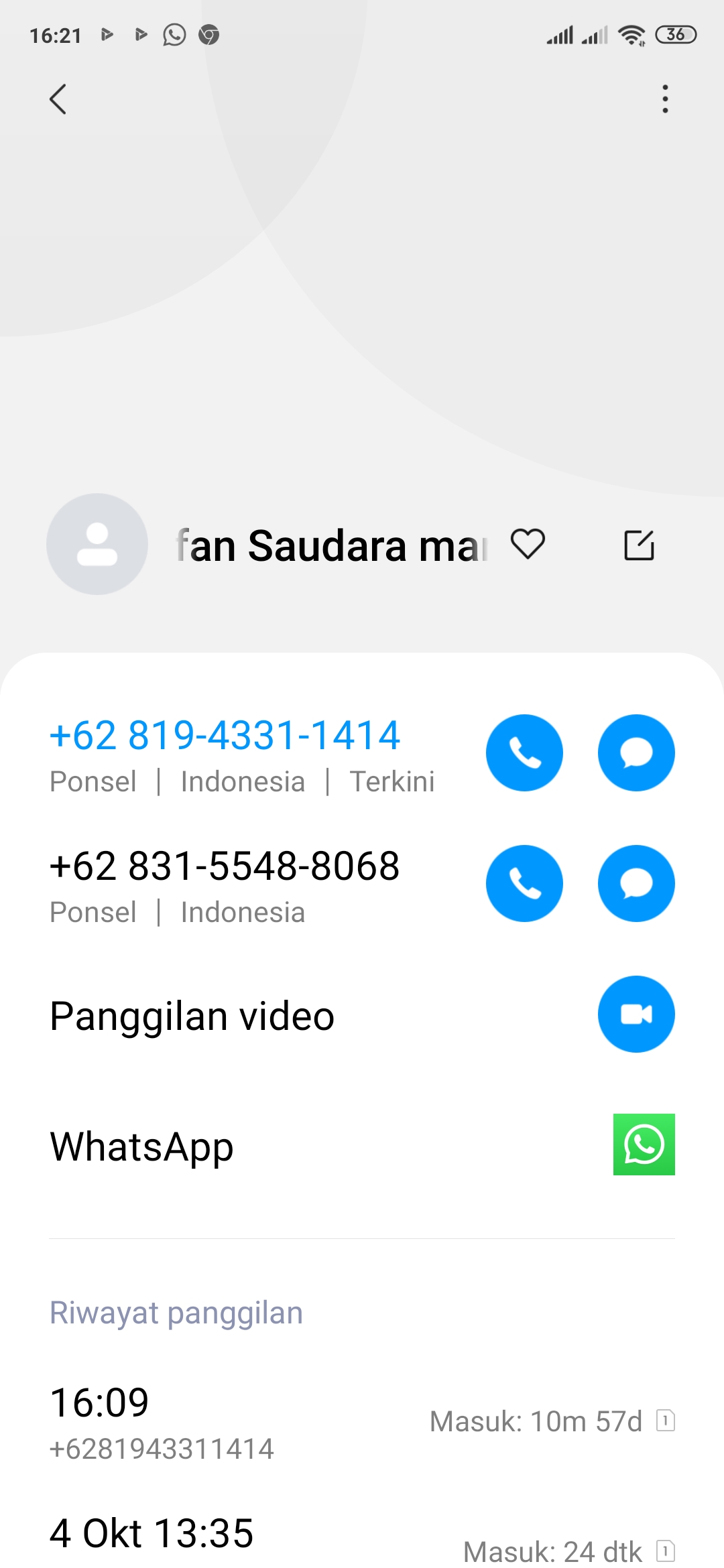This screenshot has width=724, height=1568.
Task: Tap the Chrome icon in the status bar
Action: (x=209, y=35)
